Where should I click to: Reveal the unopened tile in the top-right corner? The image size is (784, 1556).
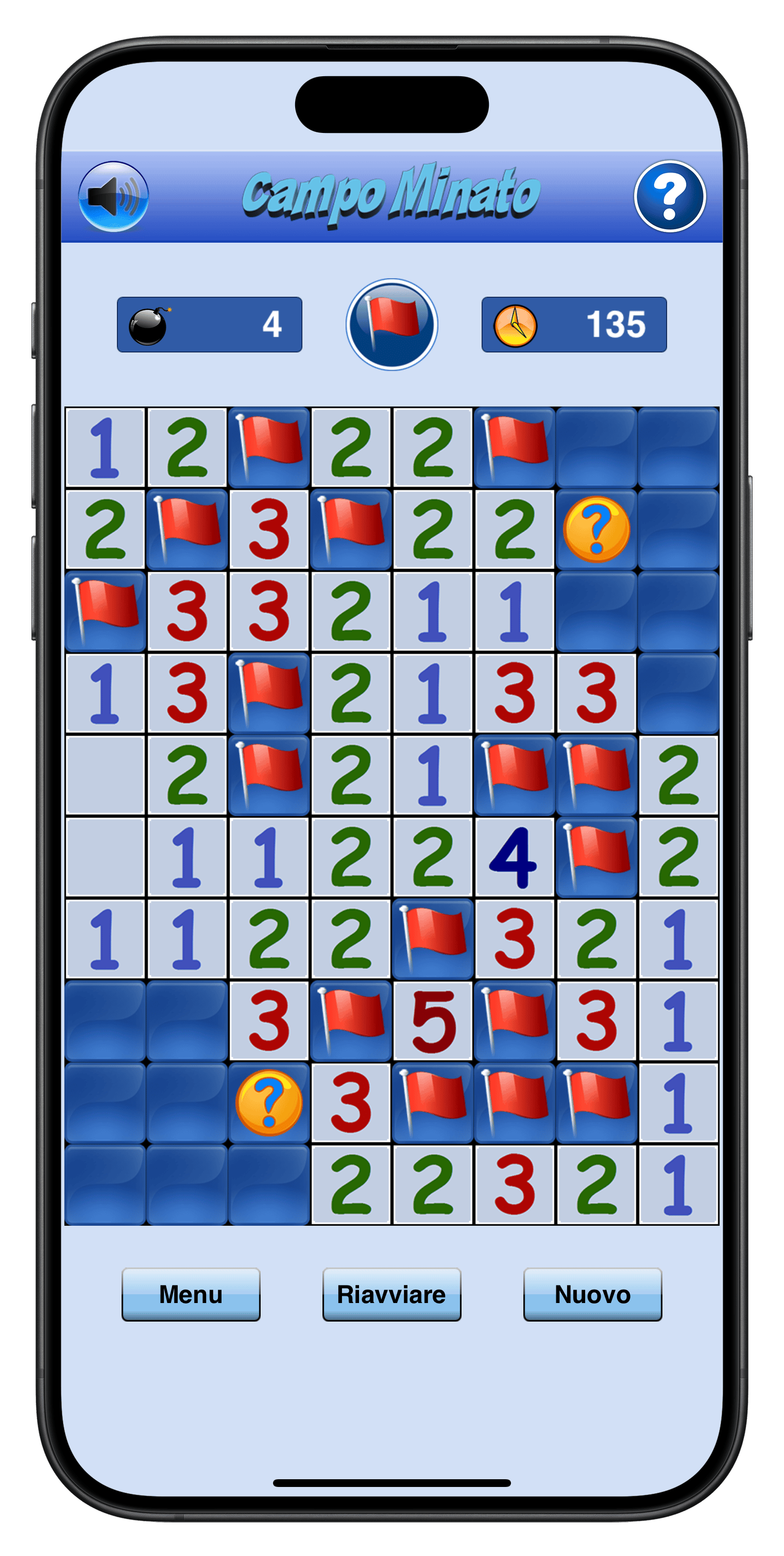(x=678, y=448)
